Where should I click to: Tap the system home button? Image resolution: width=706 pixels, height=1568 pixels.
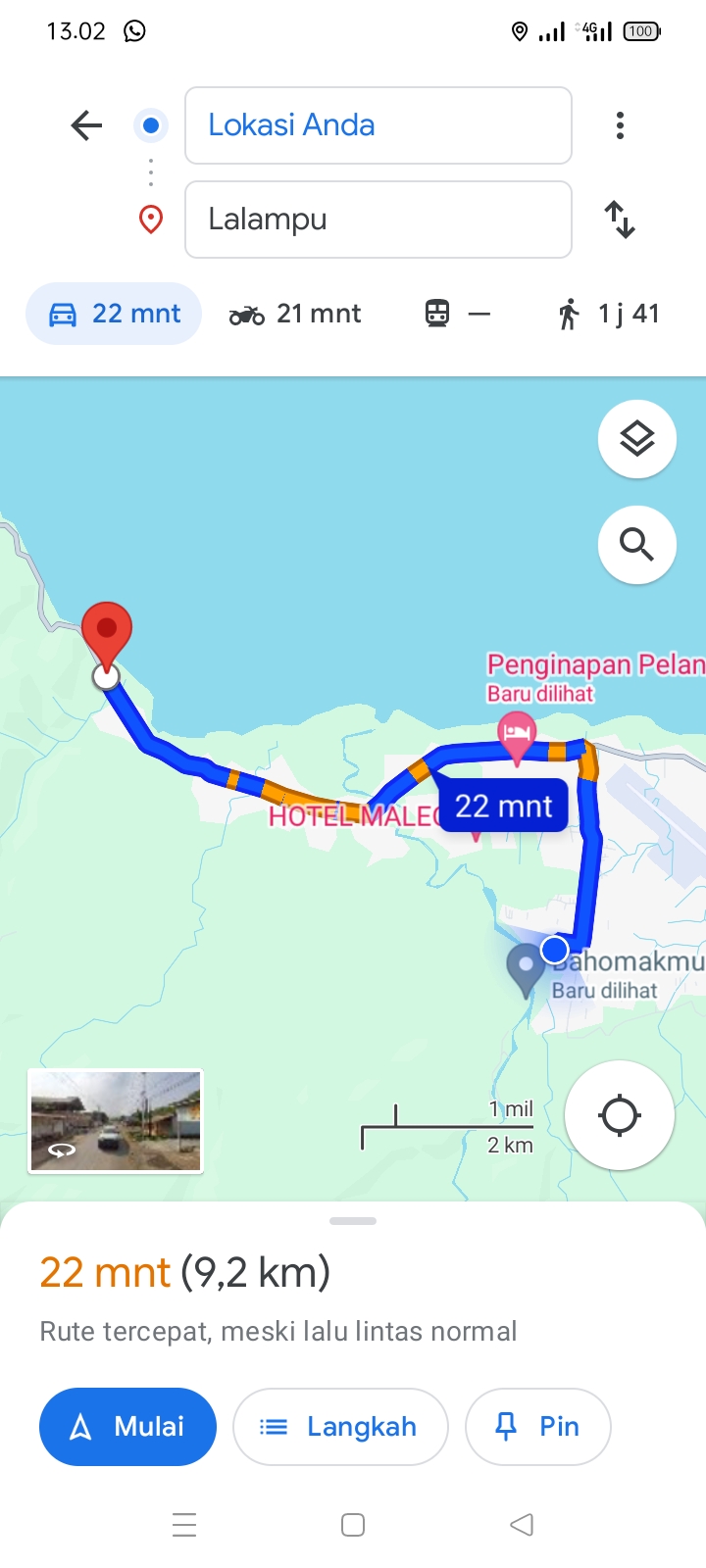click(x=353, y=1525)
